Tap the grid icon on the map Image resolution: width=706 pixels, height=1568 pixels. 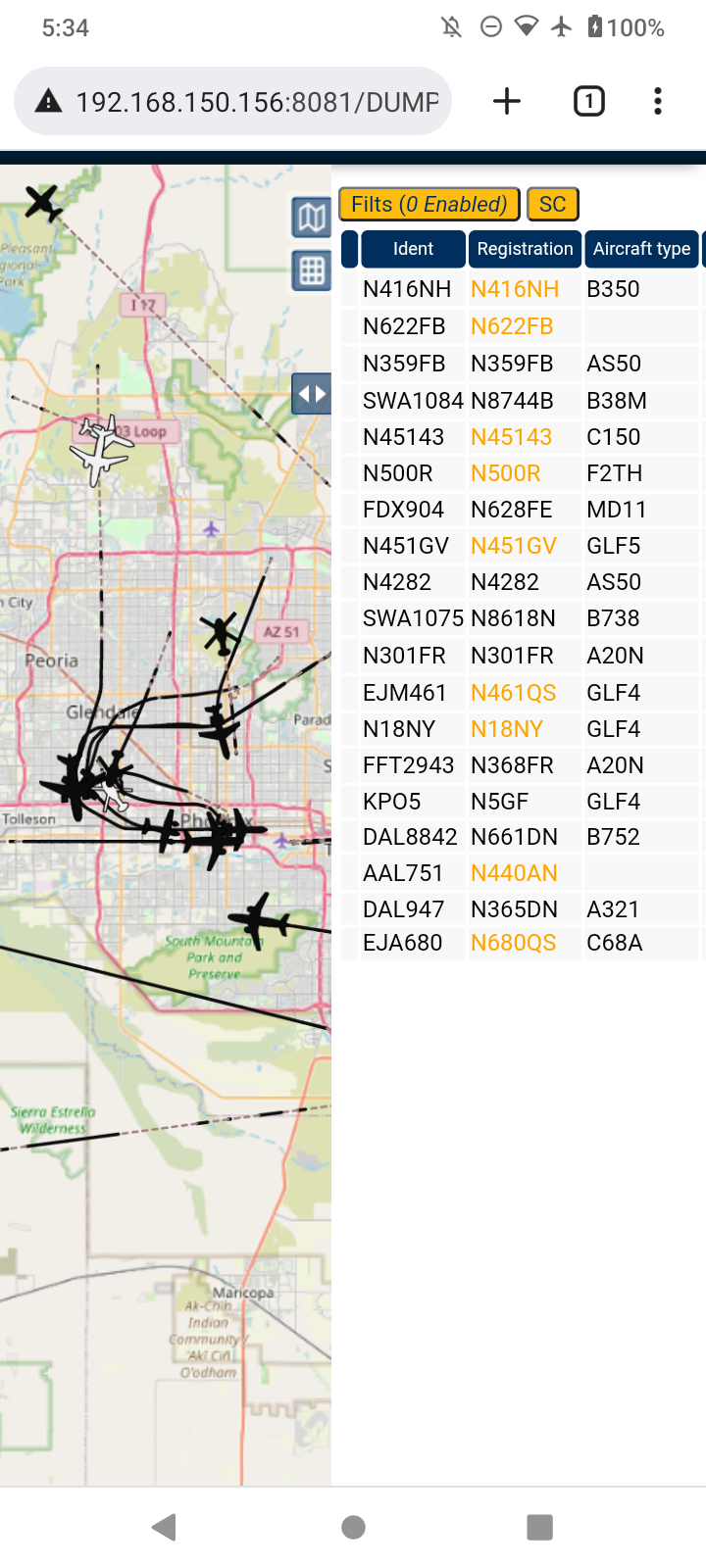312,270
